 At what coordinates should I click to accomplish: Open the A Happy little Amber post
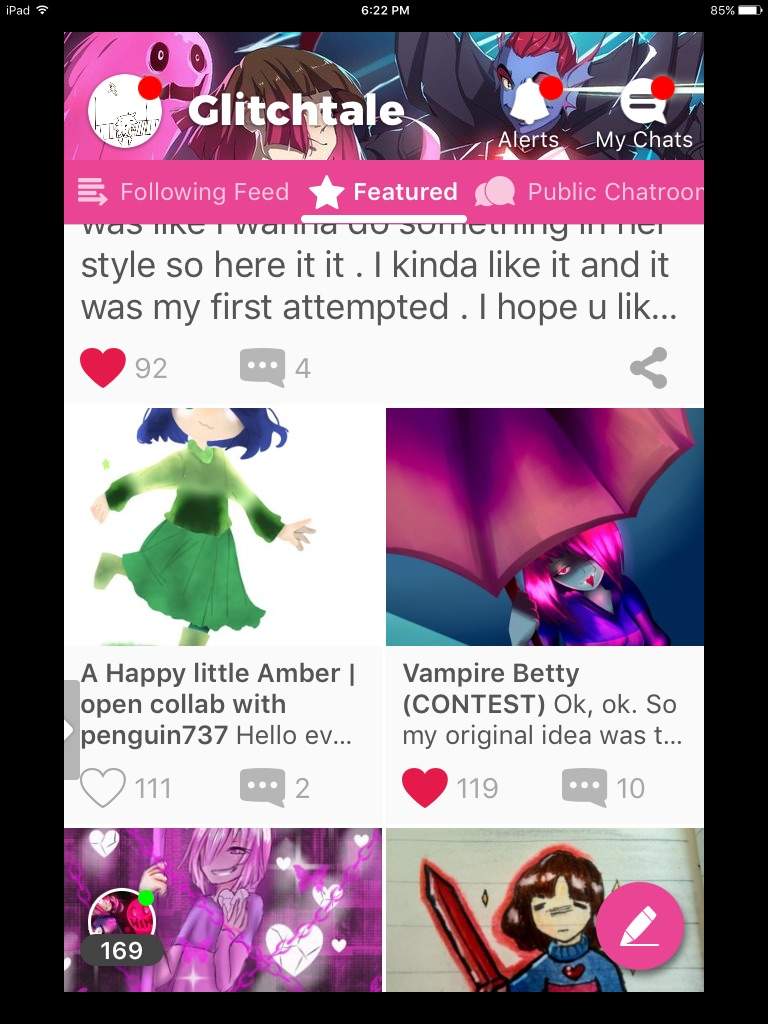pos(223,527)
